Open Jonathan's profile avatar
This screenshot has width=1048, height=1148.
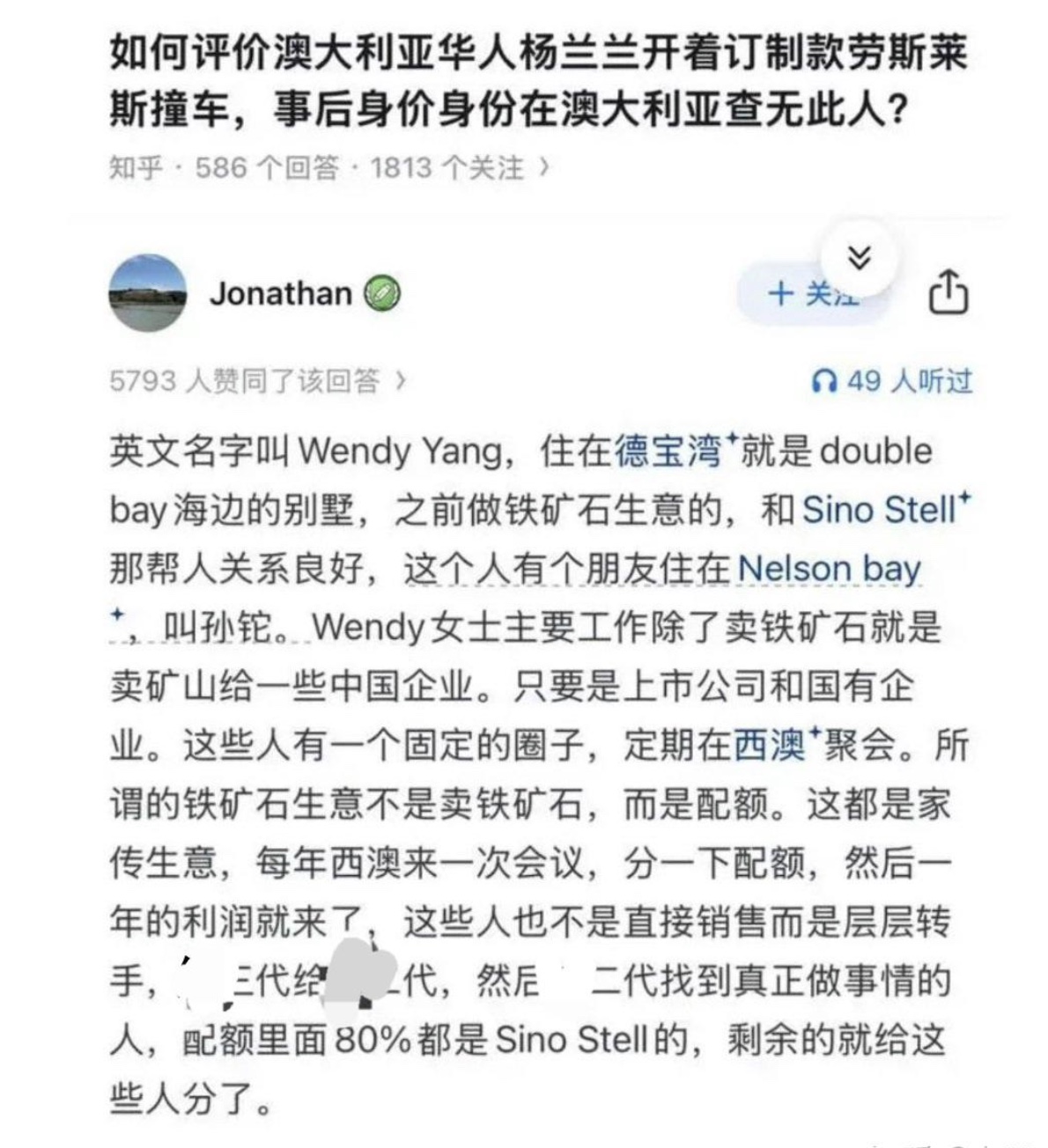tap(147, 293)
